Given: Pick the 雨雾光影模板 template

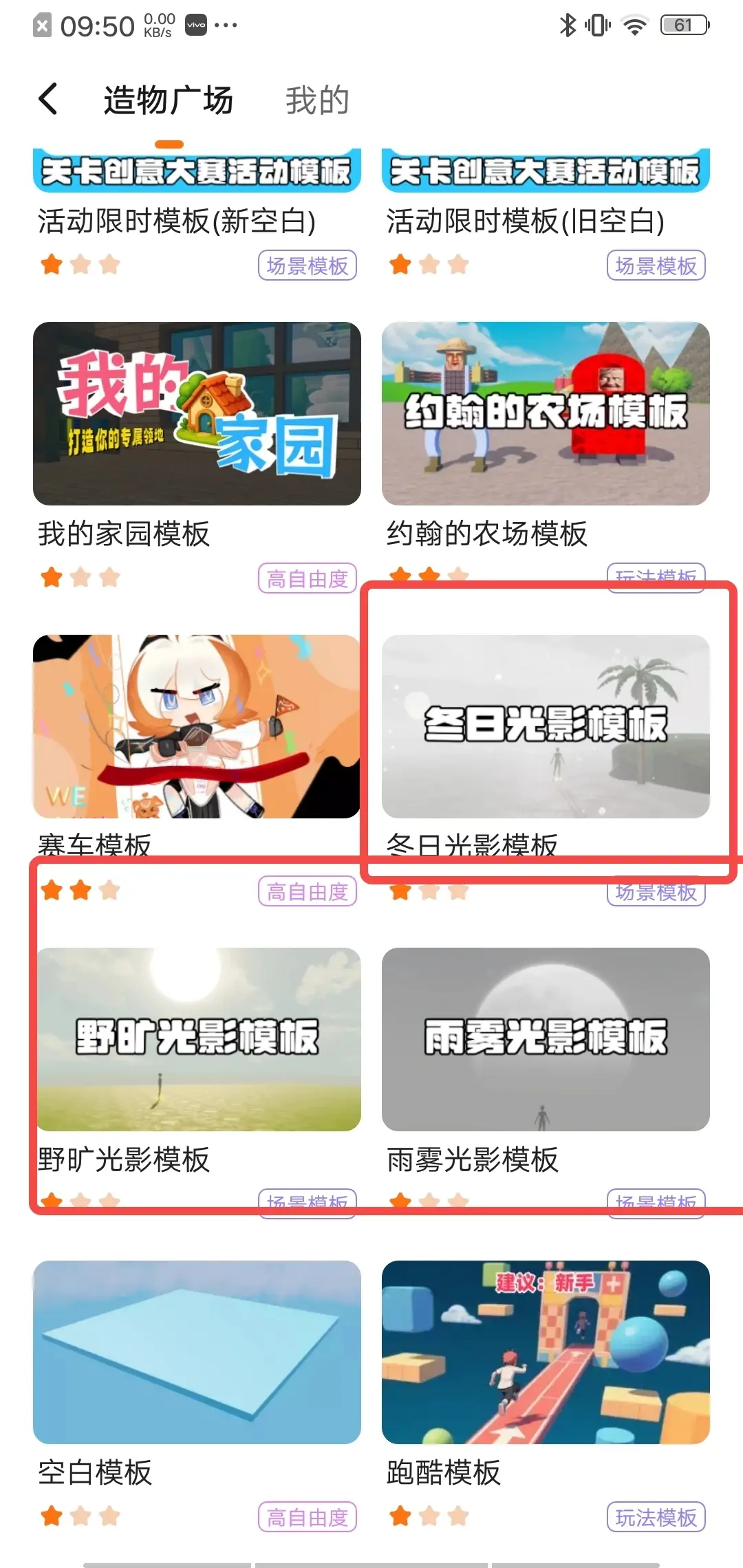Looking at the screenshot, I should pyautogui.click(x=546, y=1039).
